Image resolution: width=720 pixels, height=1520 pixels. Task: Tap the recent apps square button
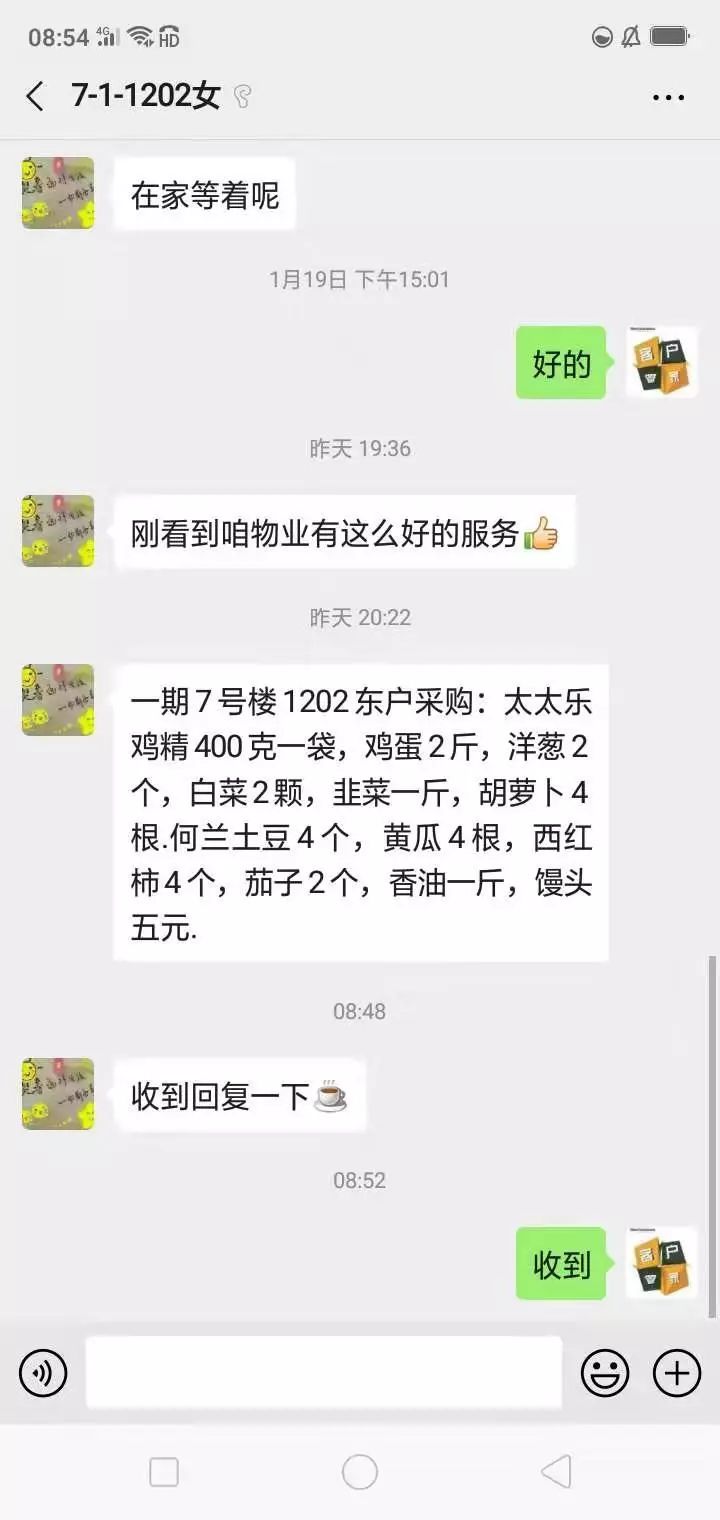click(x=165, y=1472)
